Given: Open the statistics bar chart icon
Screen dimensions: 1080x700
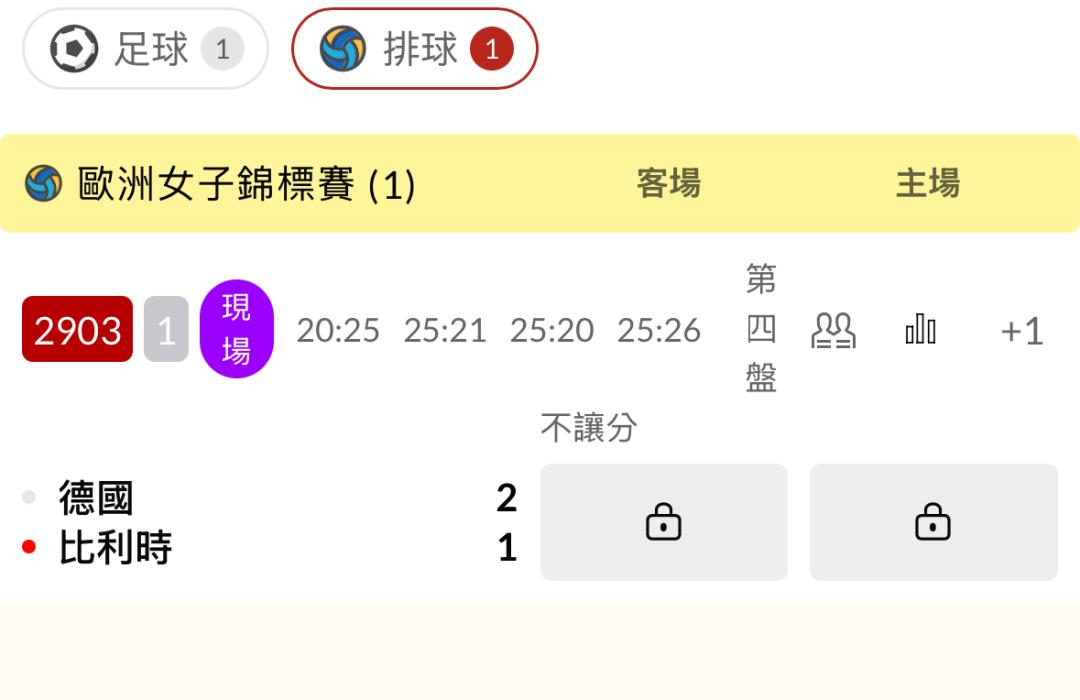Looking at the screenshot, I should pyautogui.click(x=920, y=329).
